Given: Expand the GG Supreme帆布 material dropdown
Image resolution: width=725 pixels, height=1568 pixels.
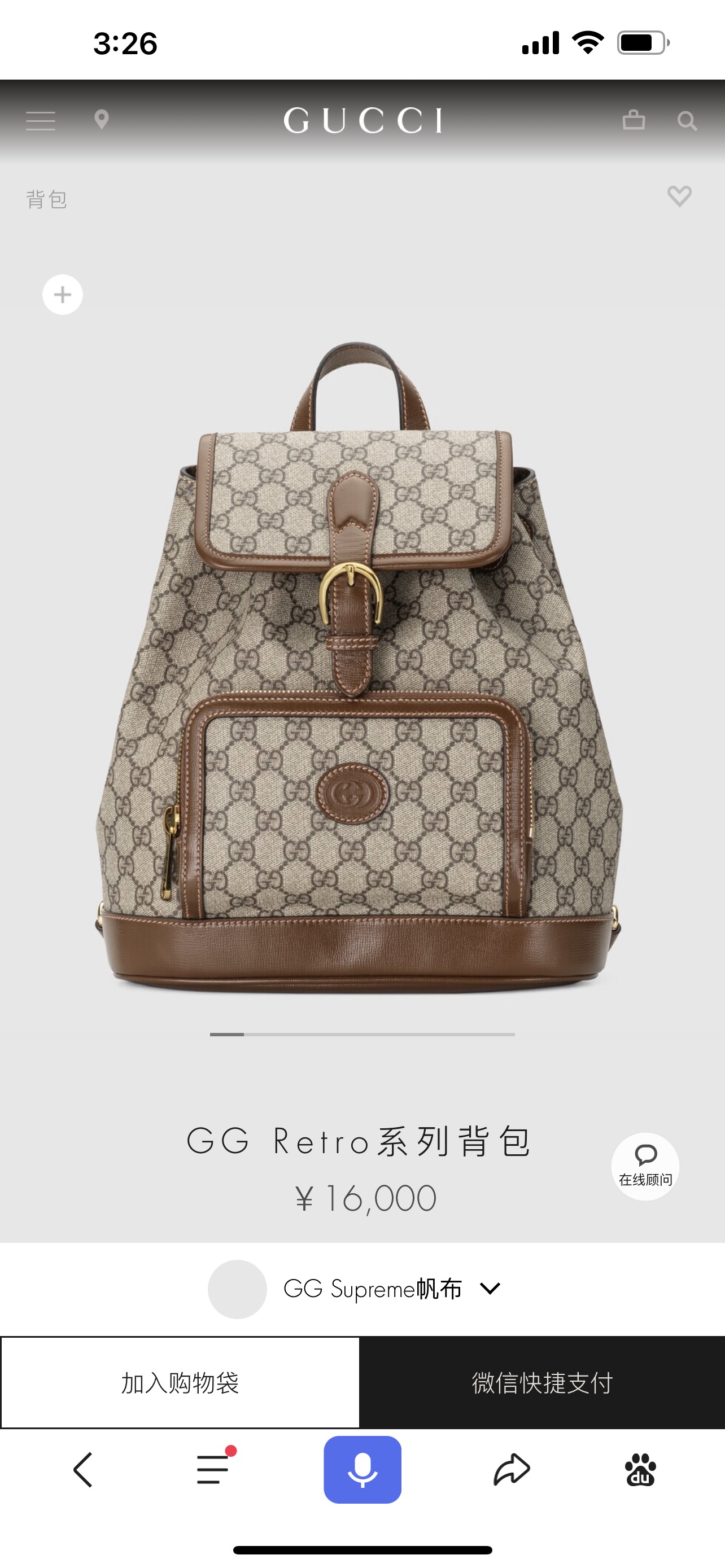Looking at the screenshot, I should pyautogui.click(x=490, y=1288).
